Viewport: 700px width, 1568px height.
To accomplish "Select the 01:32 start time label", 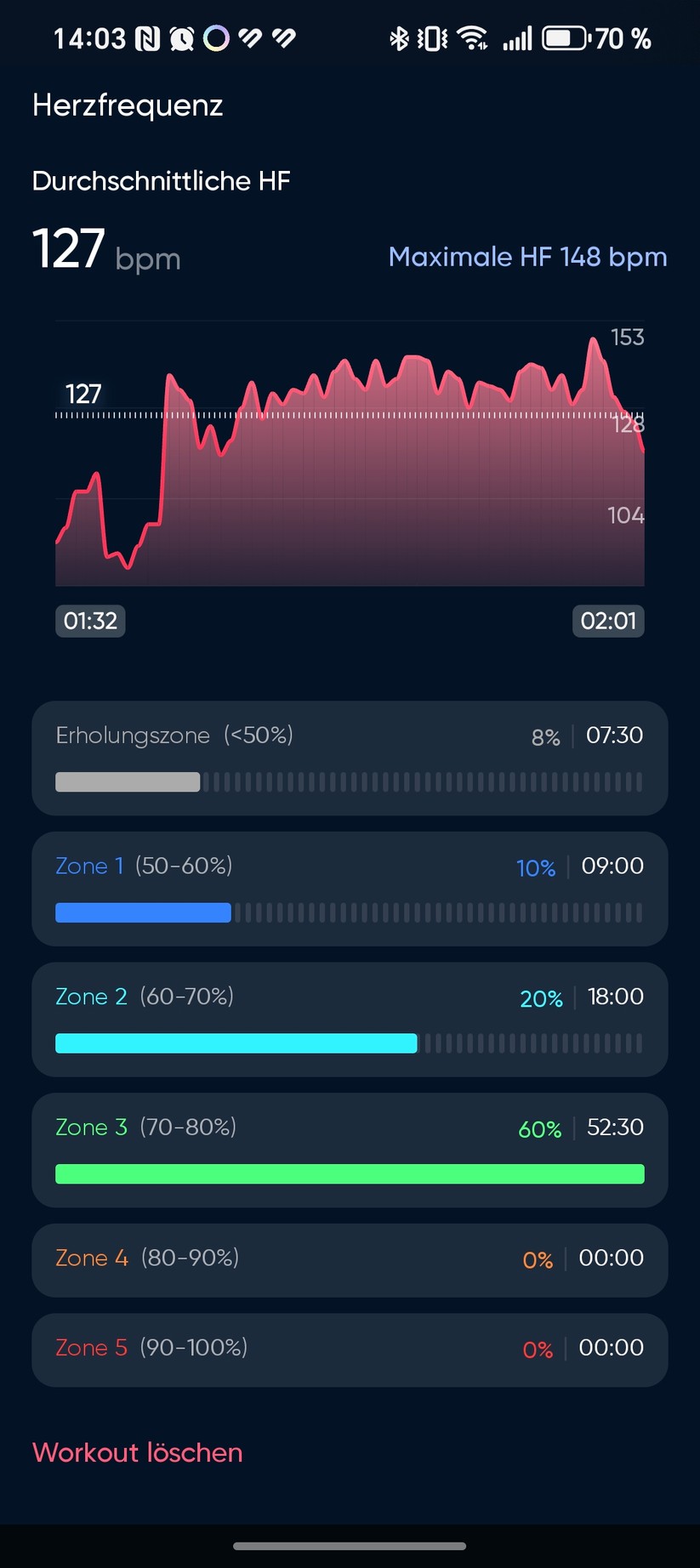I will pyautogui.click(x=89, y=621).
